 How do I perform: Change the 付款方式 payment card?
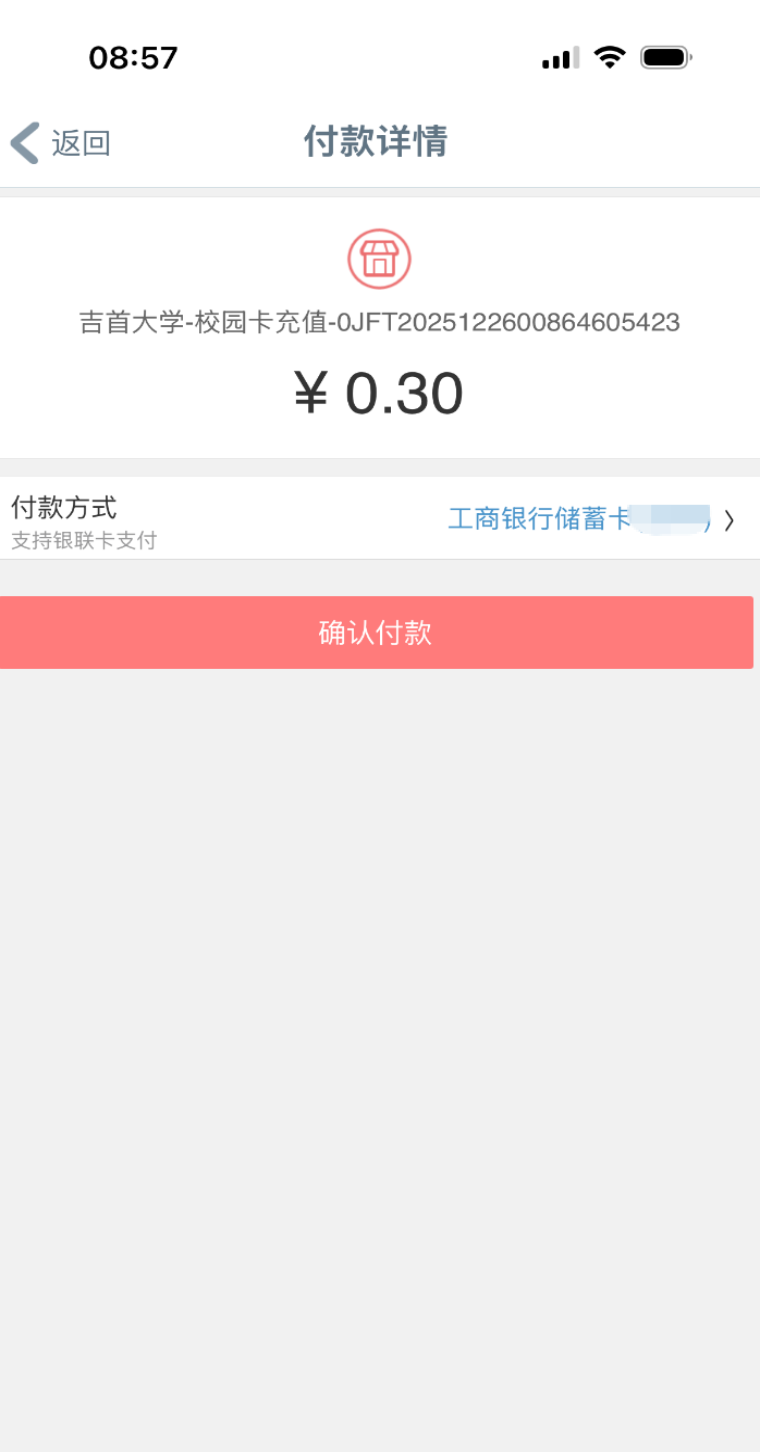pos(590,519)
